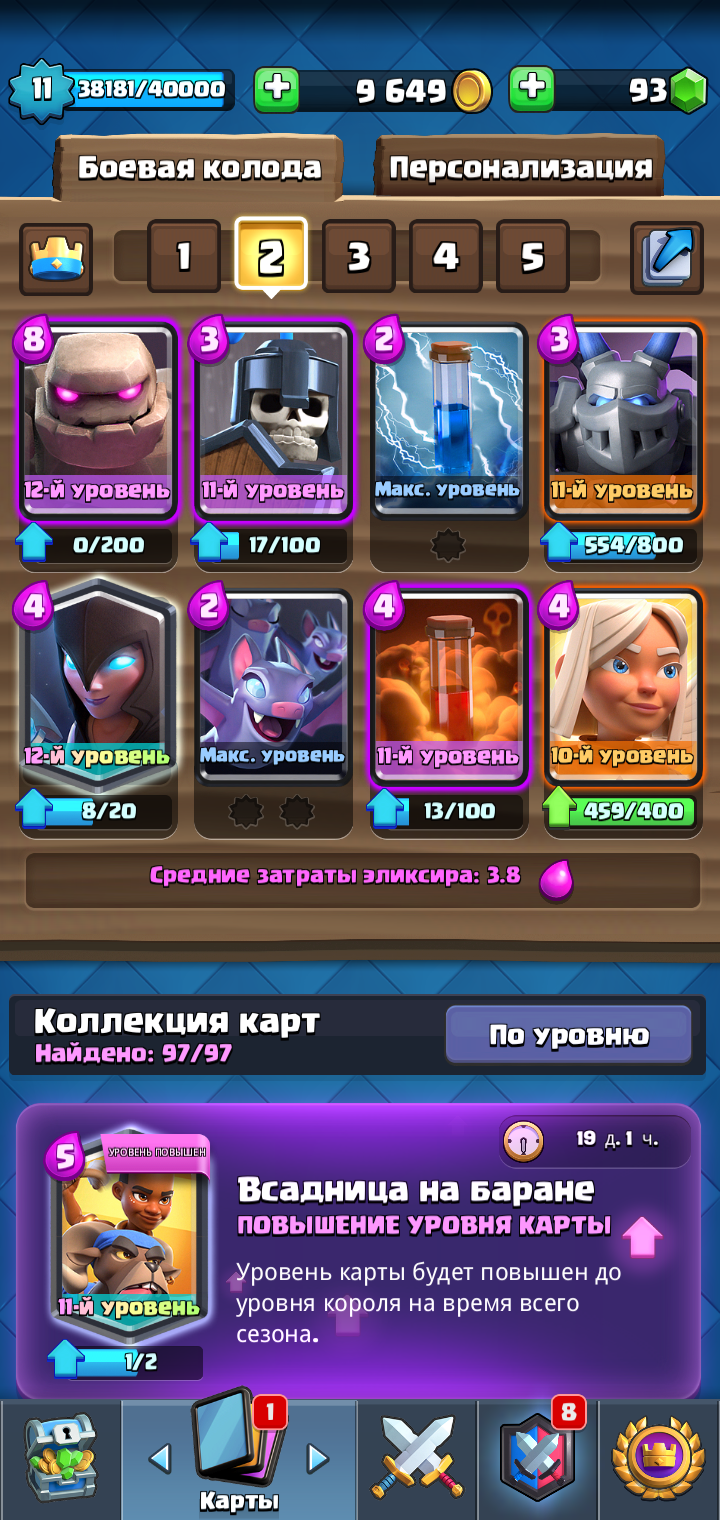Open the crown tower troop selector
Image resolution: width=720 pixels, height=1520 pixels.
point(56,258)
